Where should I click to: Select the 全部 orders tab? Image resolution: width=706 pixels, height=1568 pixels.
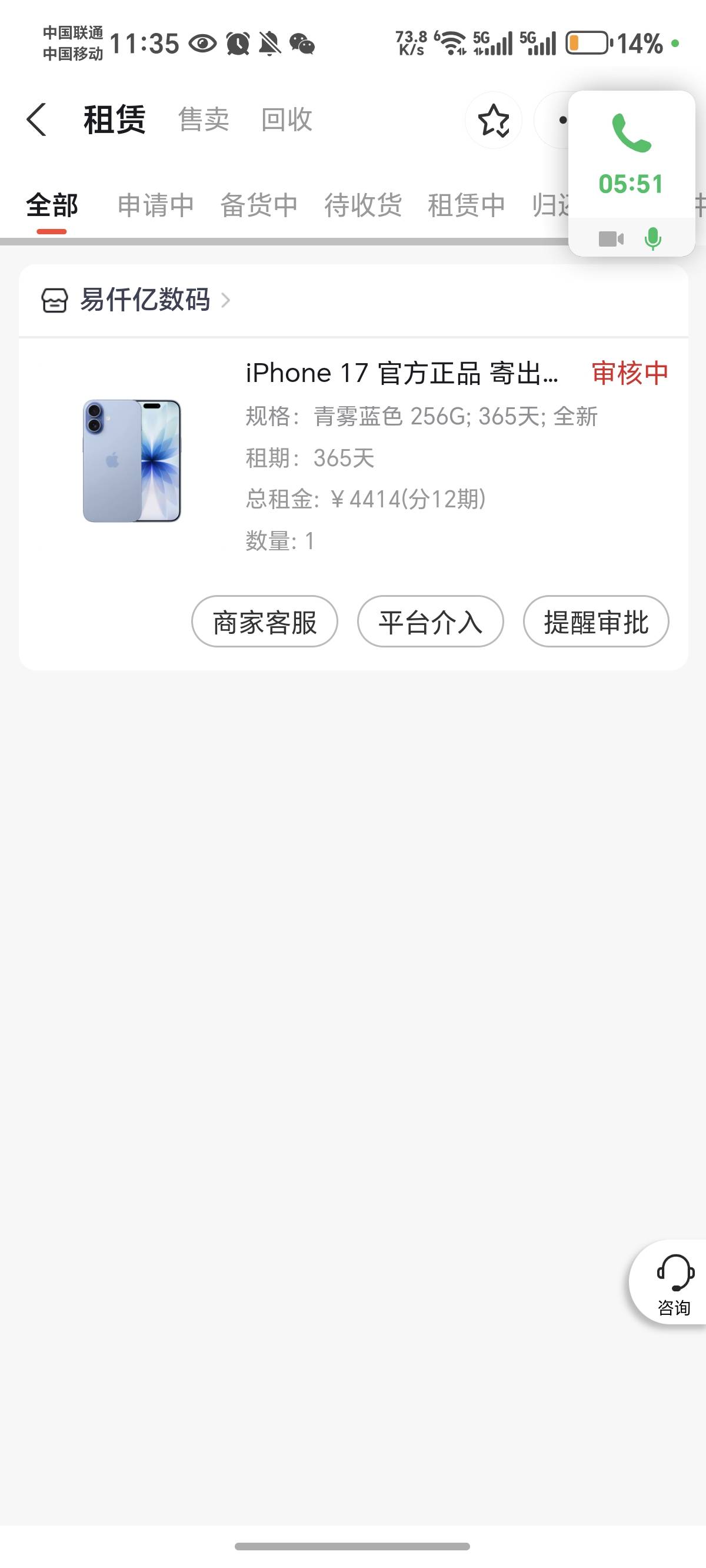tap(52, 205)
